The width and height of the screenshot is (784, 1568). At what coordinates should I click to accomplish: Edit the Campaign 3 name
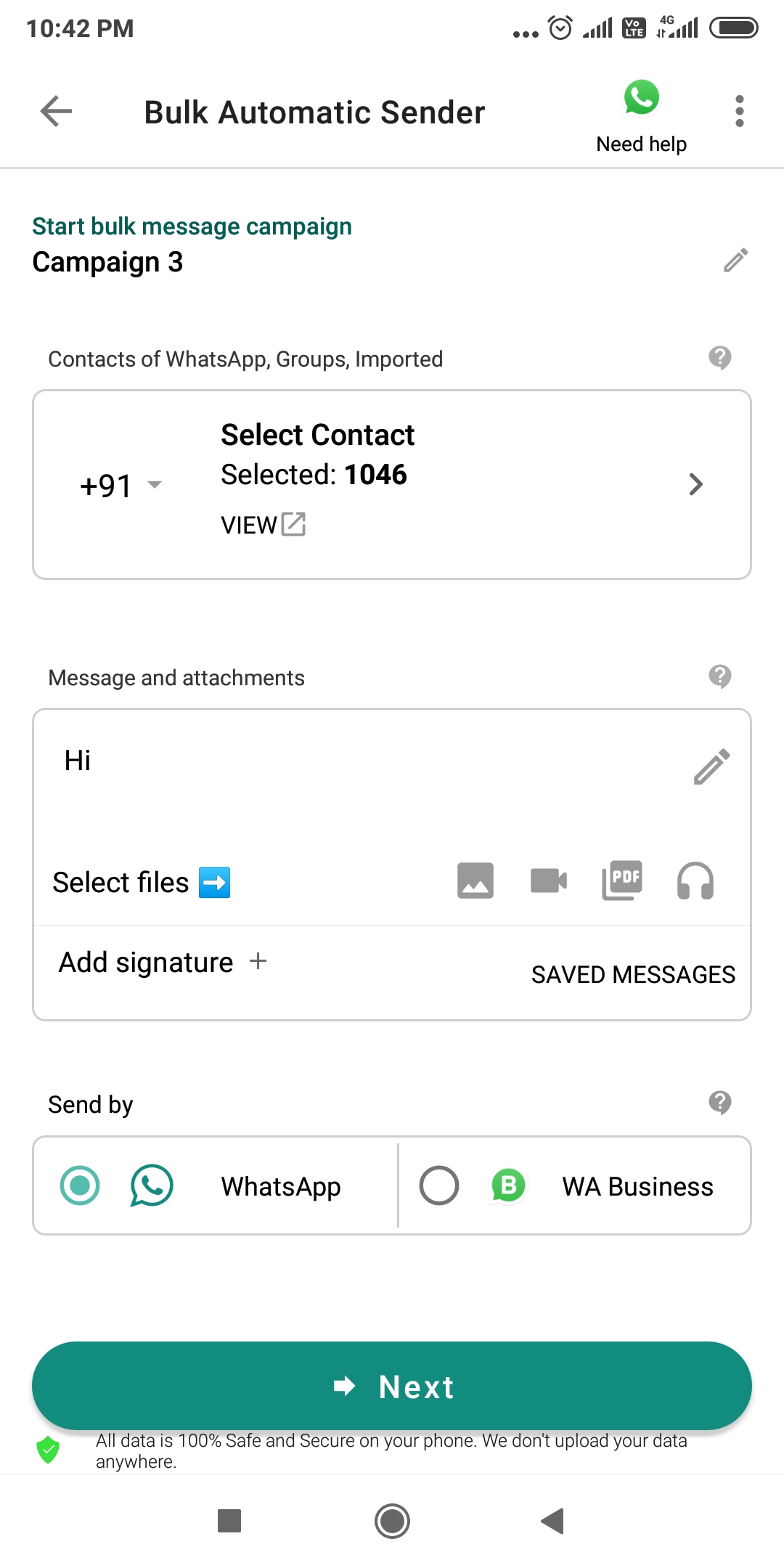tap(735, 260)
